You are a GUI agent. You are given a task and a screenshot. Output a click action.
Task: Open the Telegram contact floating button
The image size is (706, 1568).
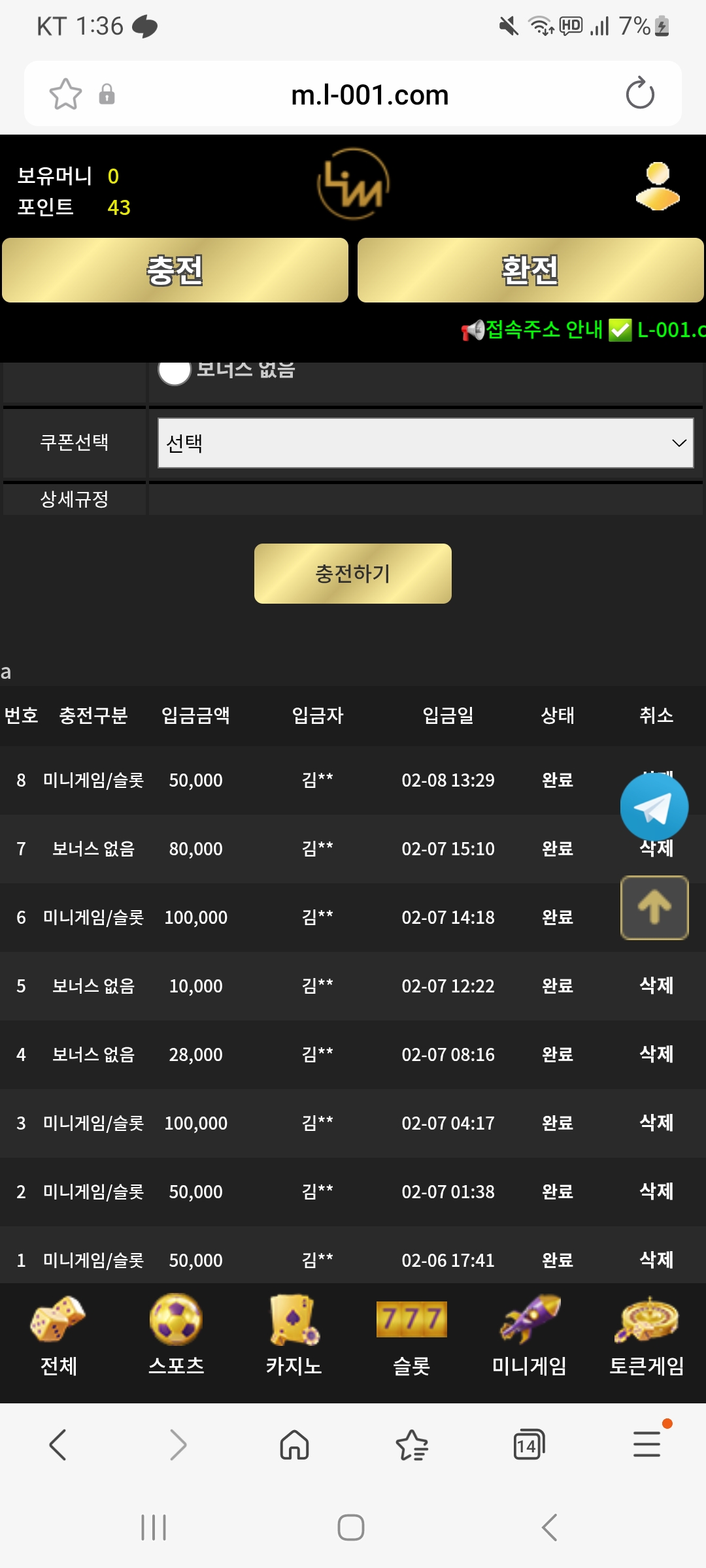tap(654, 807)
